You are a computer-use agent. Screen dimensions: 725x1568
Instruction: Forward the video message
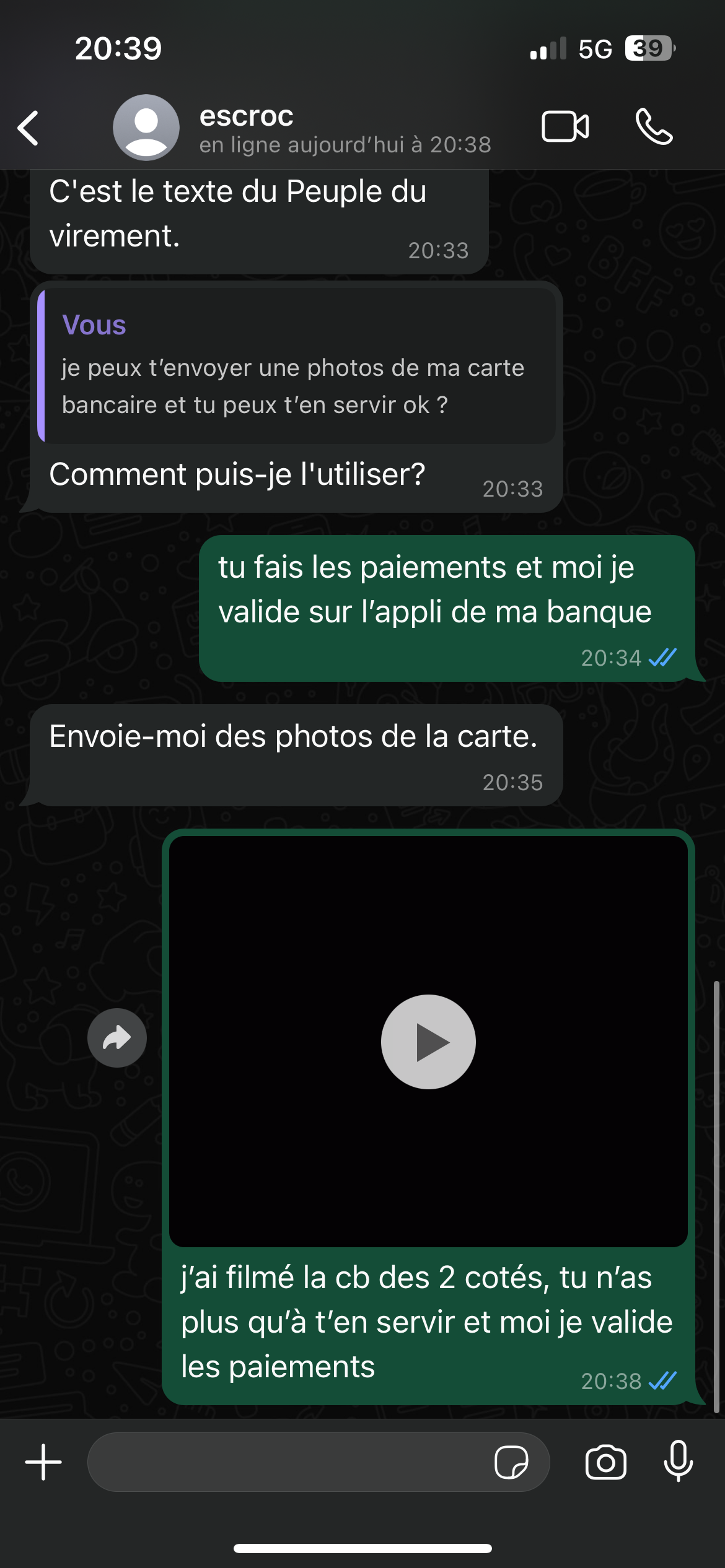[x=117, y=1038]
